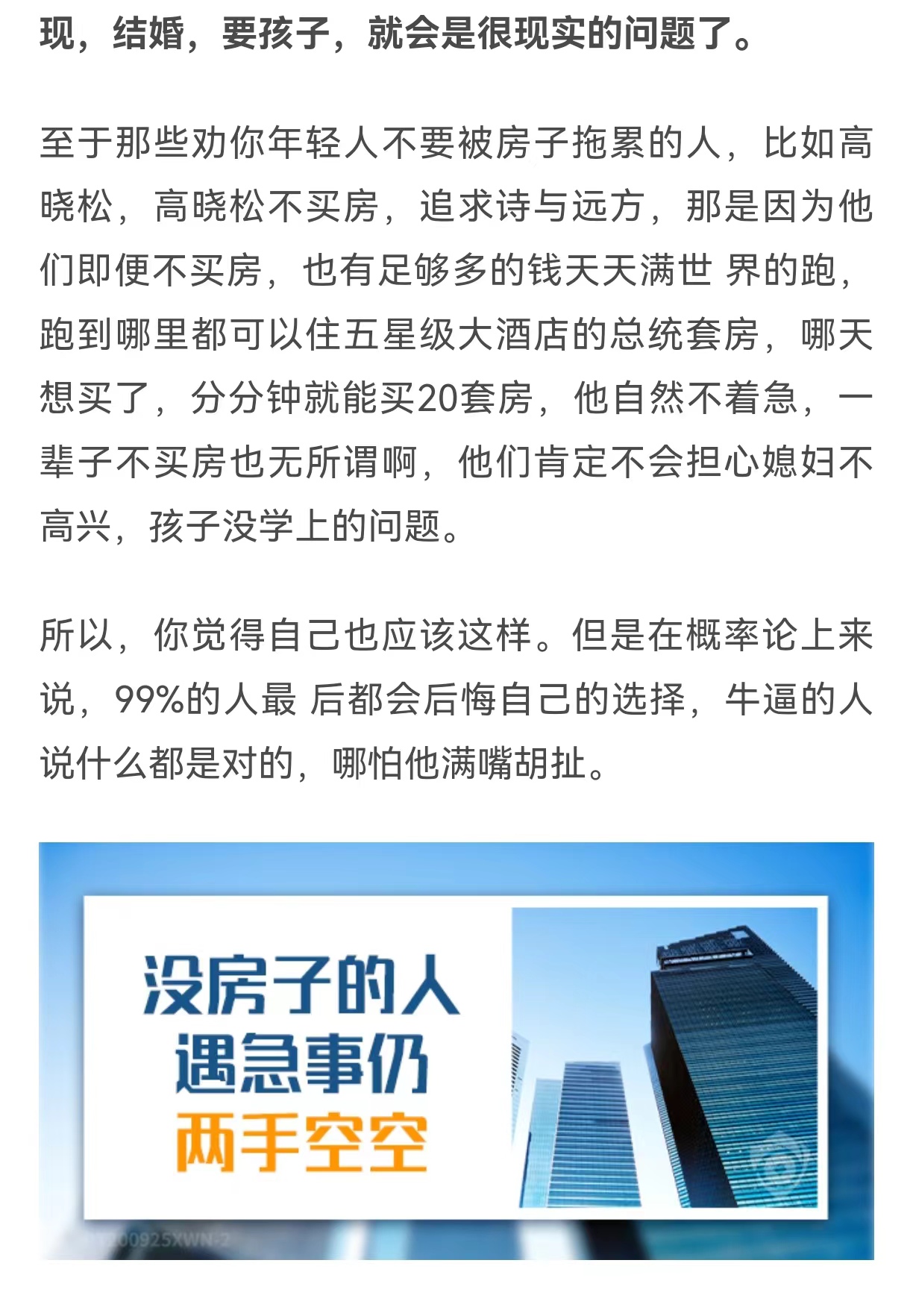913x1316 pixels.
Task: Open the 没房子的人 article image
Action: coord(456,1050)
